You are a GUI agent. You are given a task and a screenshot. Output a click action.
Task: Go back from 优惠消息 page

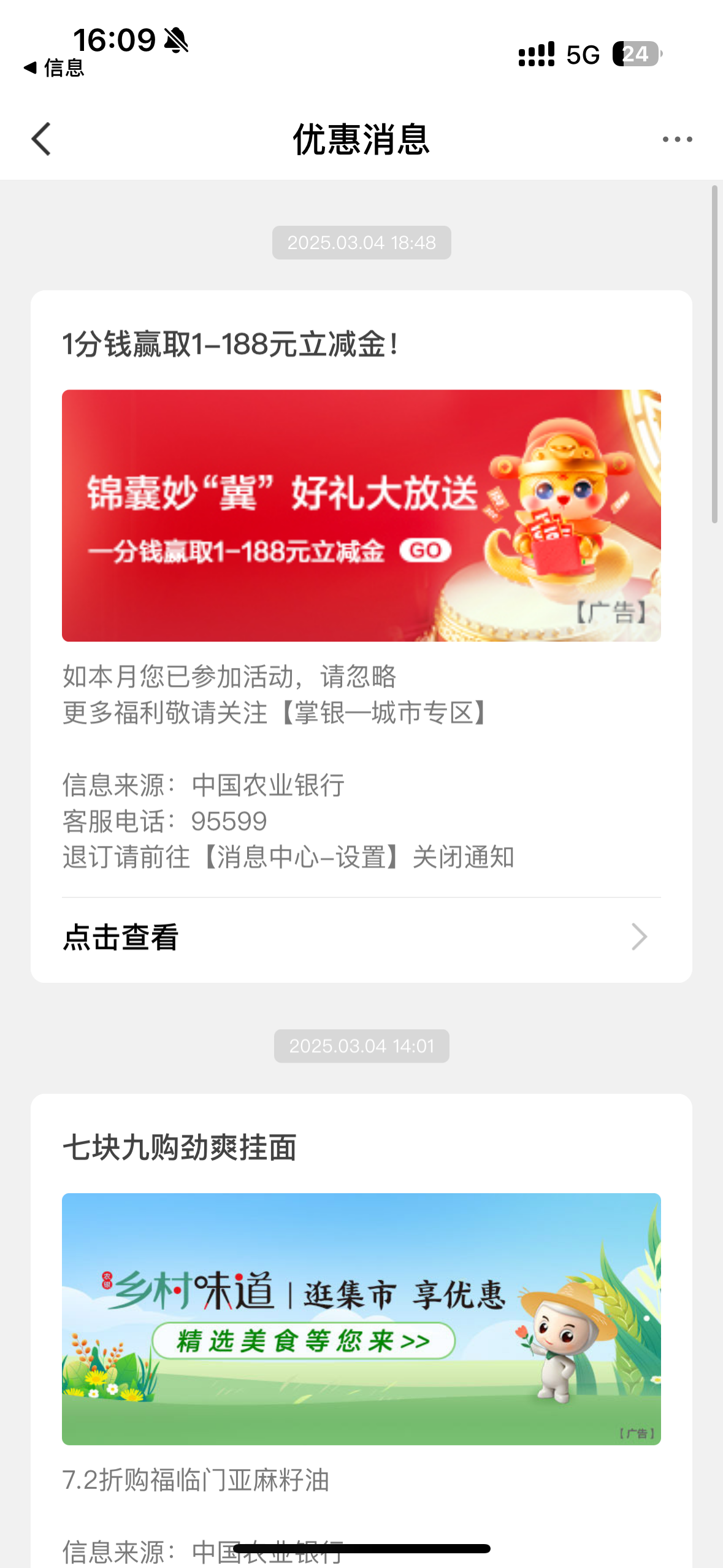[x=41, y=139]
